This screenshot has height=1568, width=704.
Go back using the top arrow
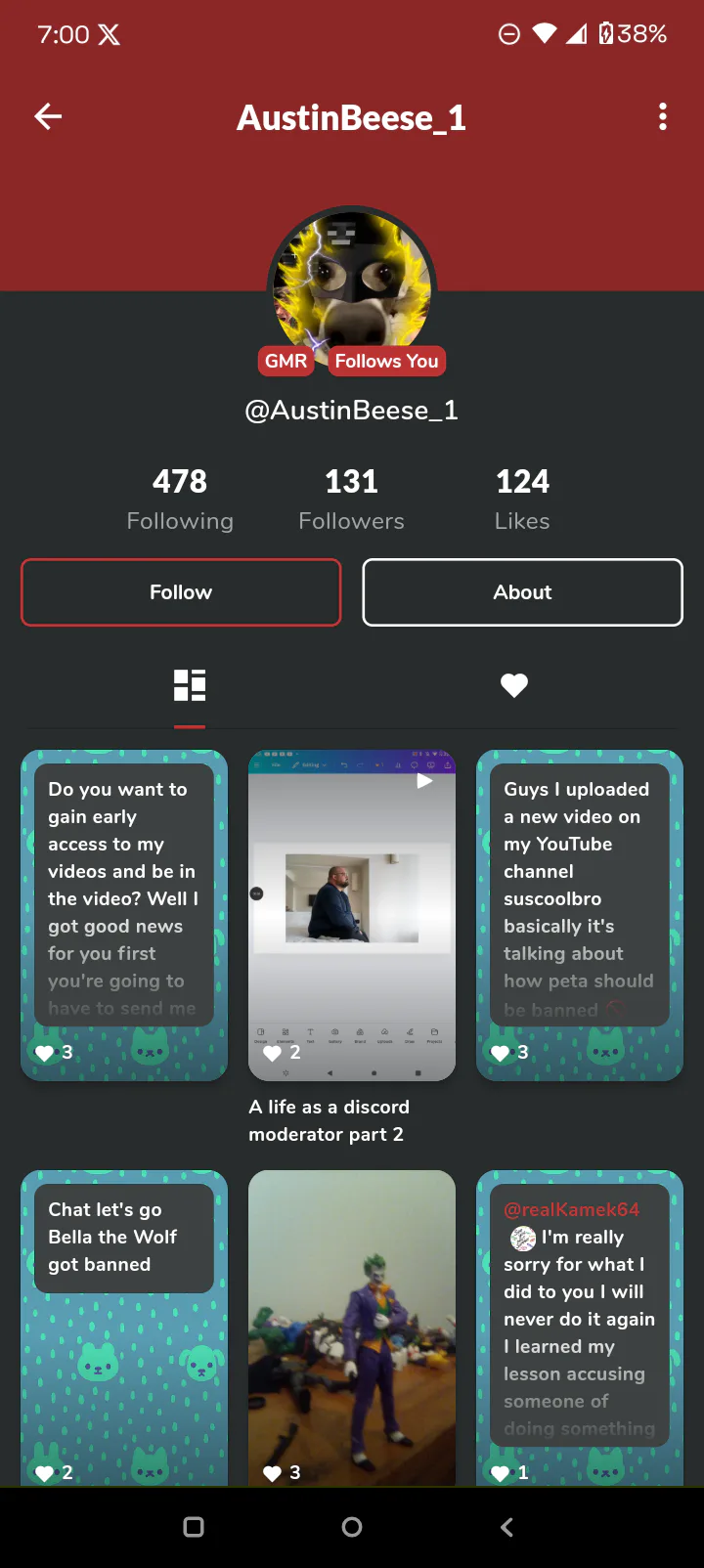[48, 117]
